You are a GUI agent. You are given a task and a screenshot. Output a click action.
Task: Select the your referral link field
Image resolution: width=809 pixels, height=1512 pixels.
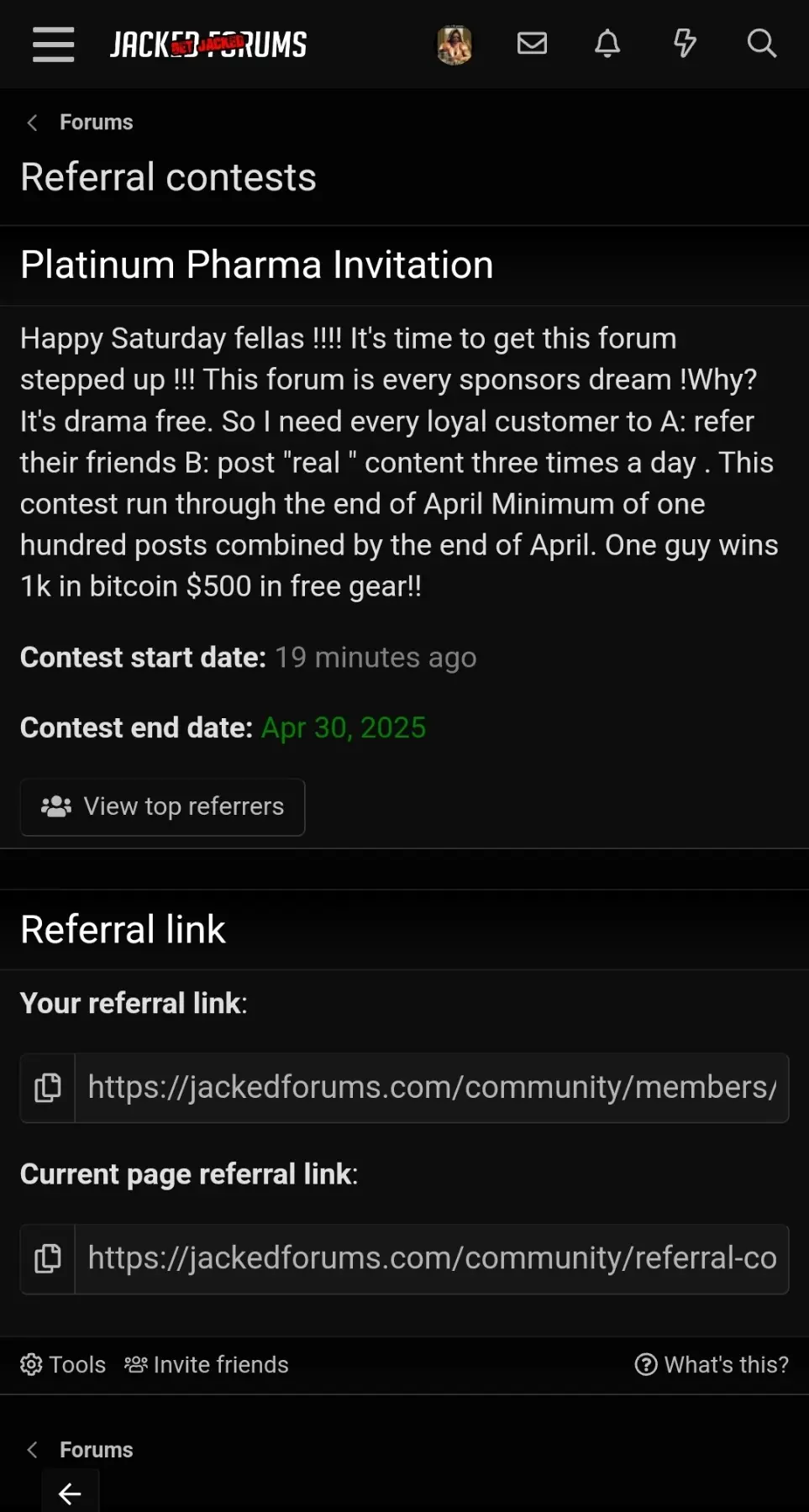(431, 1088)
